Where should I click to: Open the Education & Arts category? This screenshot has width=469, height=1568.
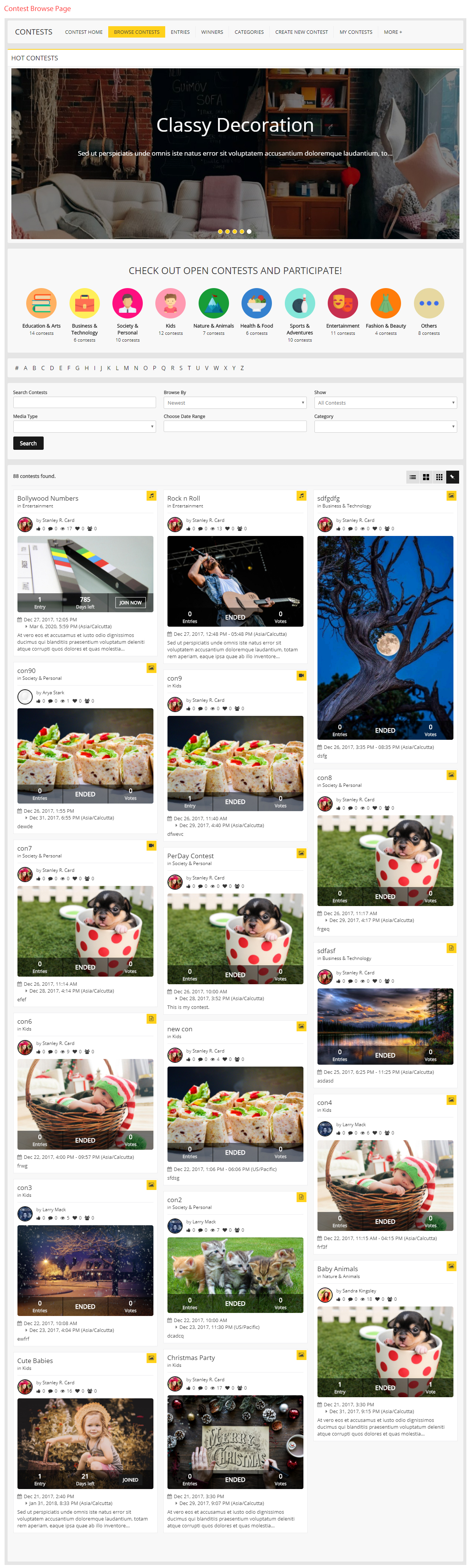point(41,304)
